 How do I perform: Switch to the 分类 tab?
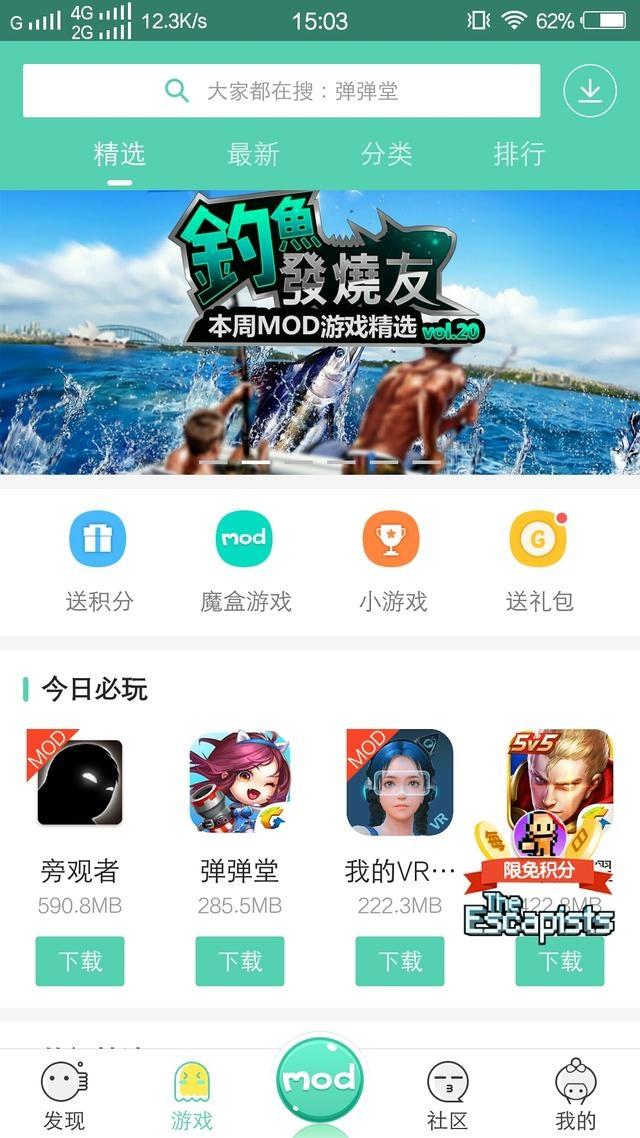pyautogui.click(x=386, y=154)
